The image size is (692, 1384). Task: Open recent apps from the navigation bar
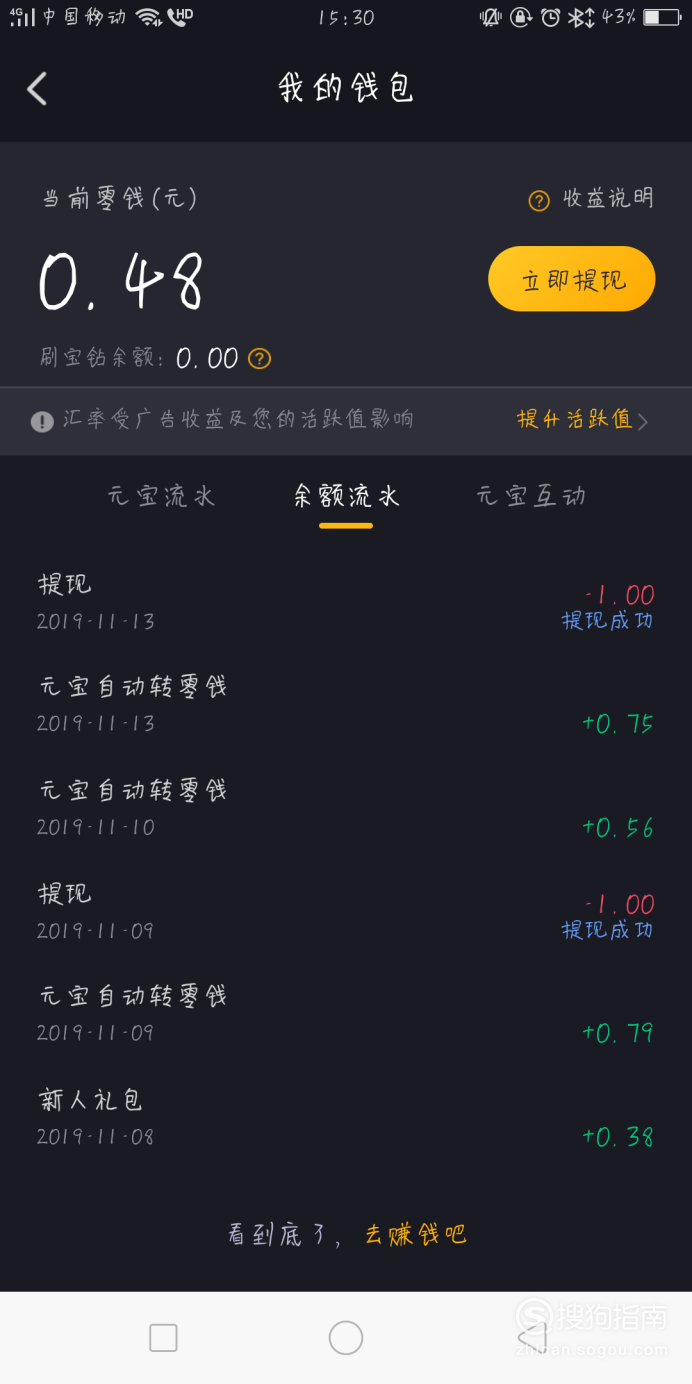[163, 1338]
